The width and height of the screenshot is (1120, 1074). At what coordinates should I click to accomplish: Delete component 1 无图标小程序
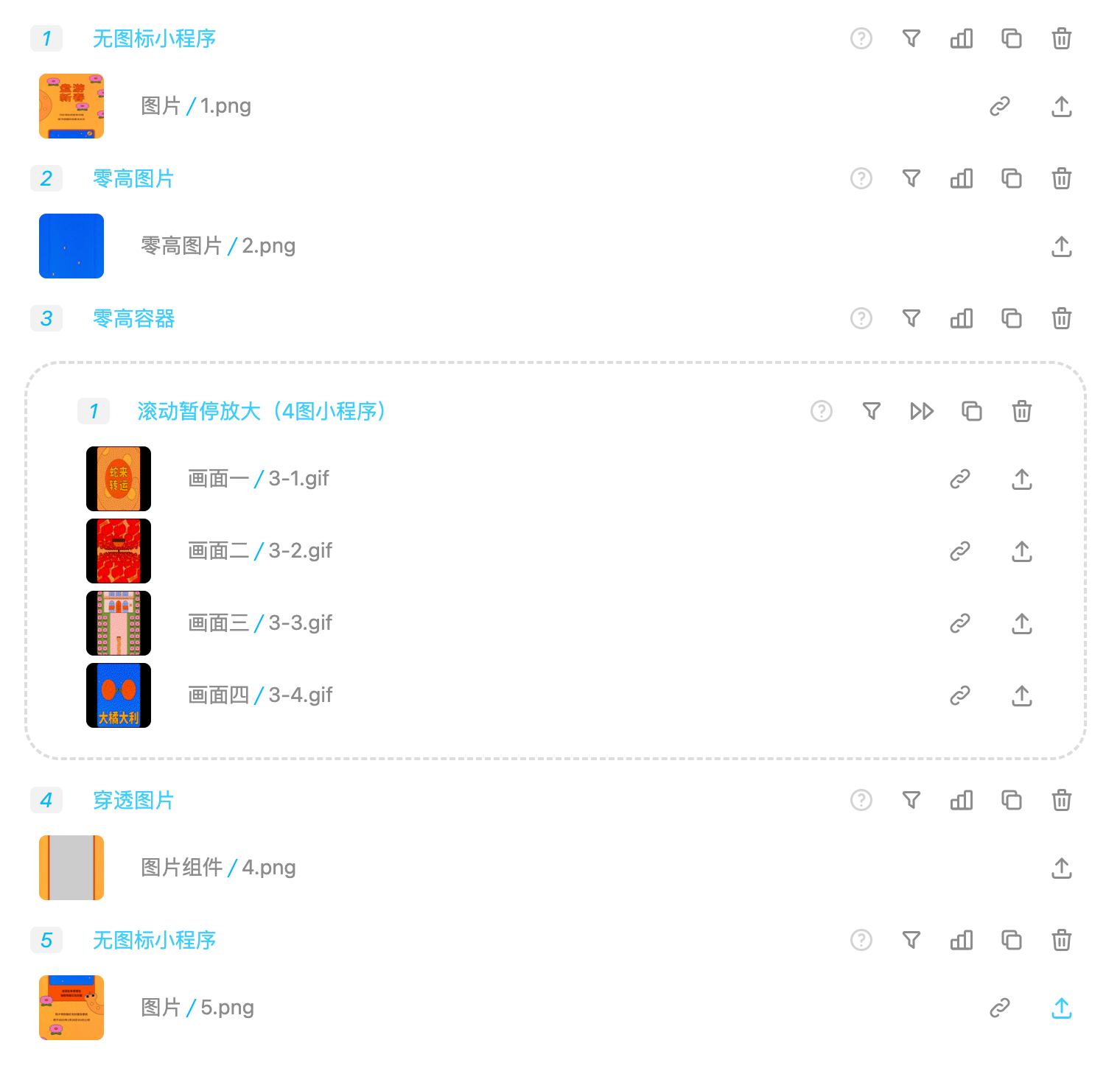1061,38
